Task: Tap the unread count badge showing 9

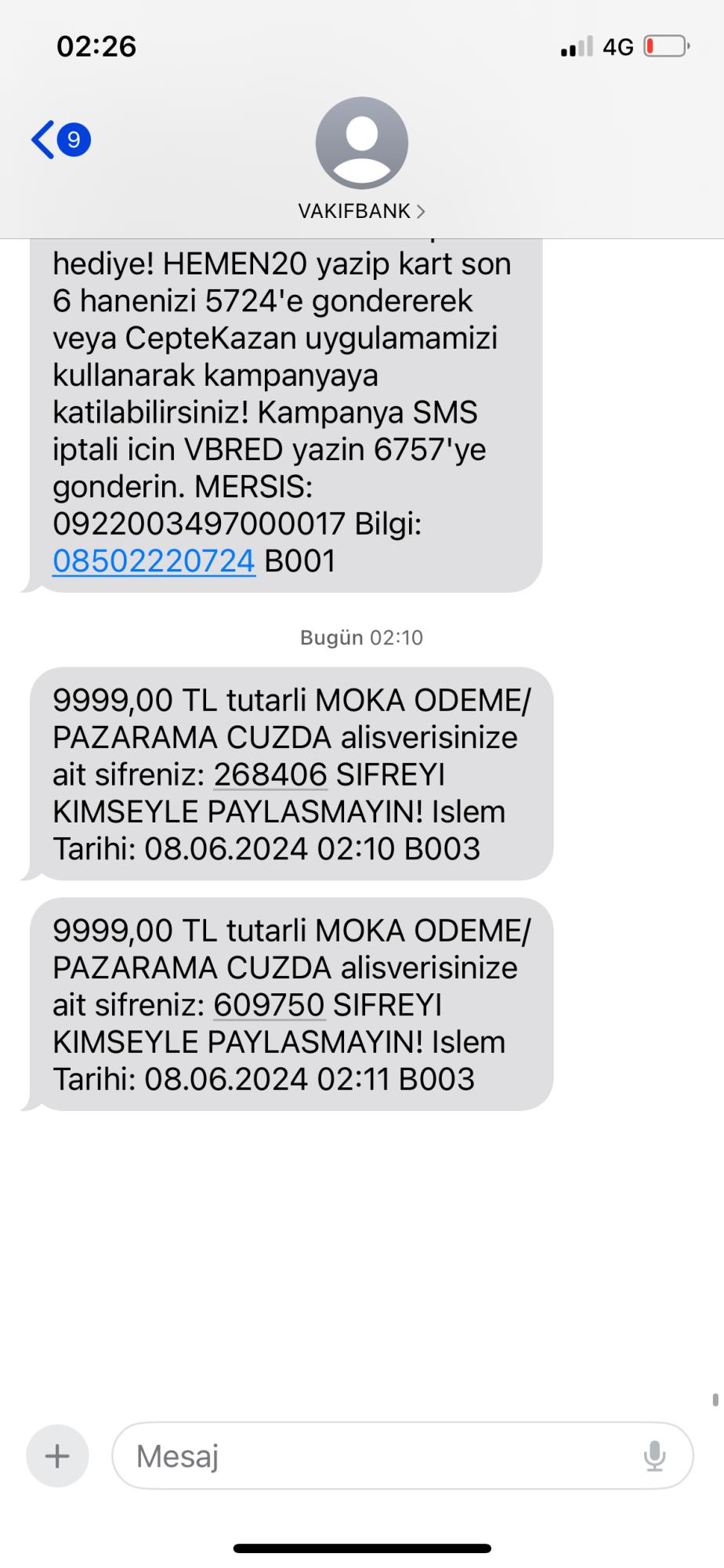Action: coord(72,138)
